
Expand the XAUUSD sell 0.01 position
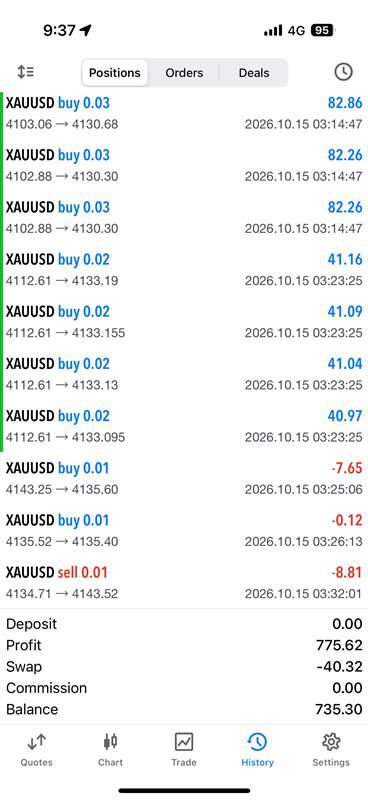(184, 583)
